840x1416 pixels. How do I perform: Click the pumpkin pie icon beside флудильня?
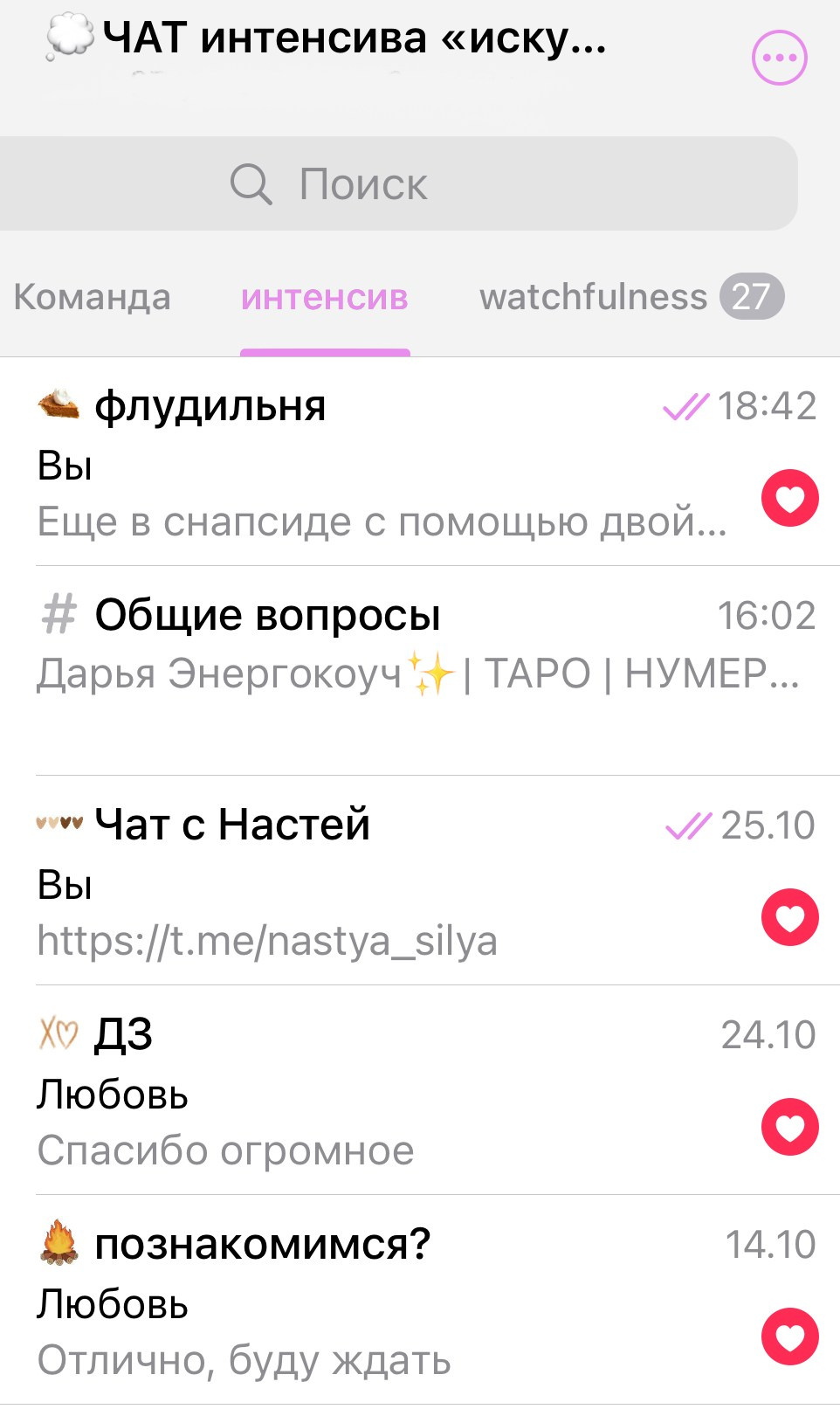[57, 404]
